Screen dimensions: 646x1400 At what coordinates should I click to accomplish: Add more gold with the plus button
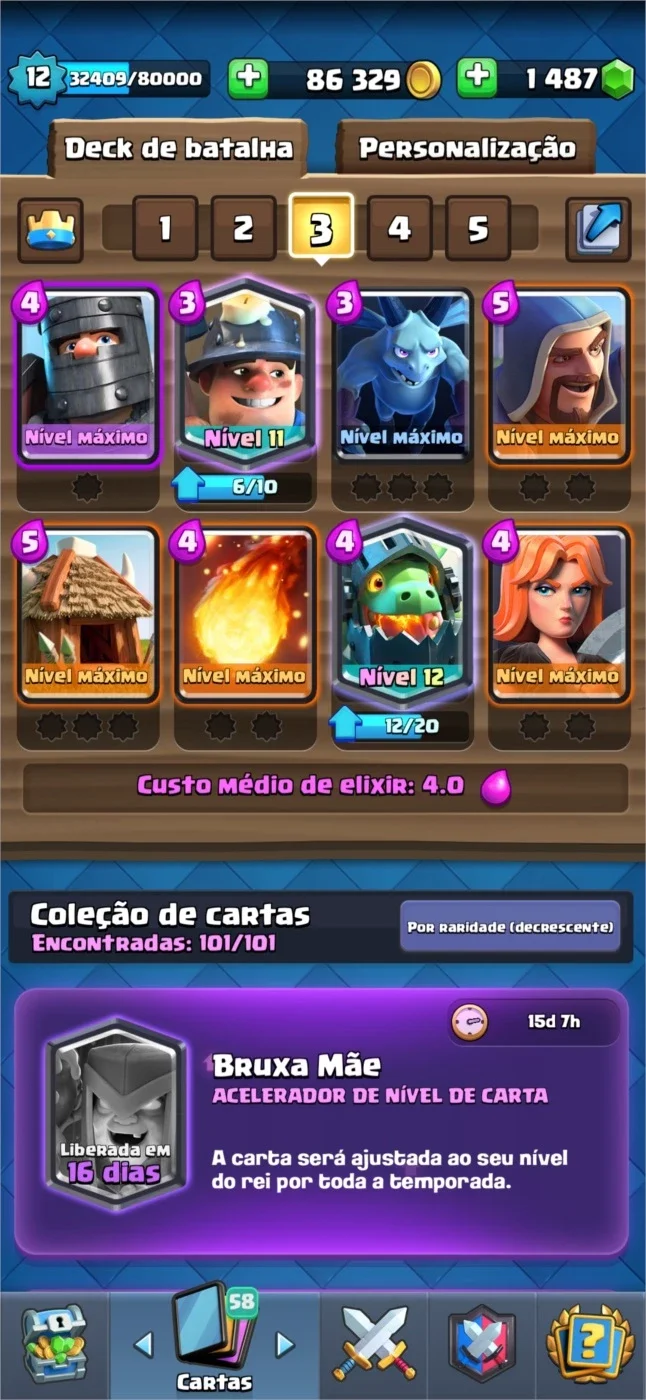coord(247,79)
